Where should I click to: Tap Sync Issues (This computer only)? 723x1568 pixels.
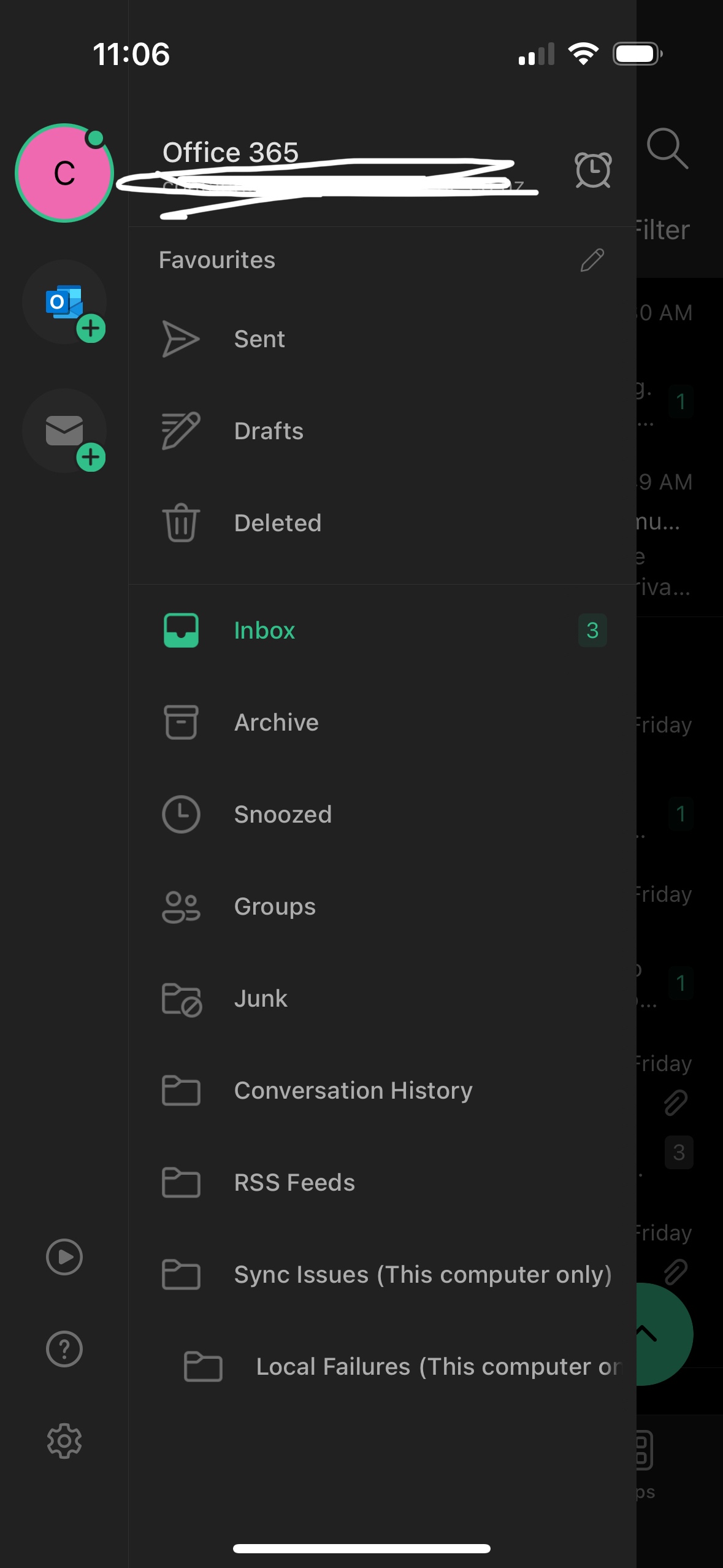click(422, 1274)
